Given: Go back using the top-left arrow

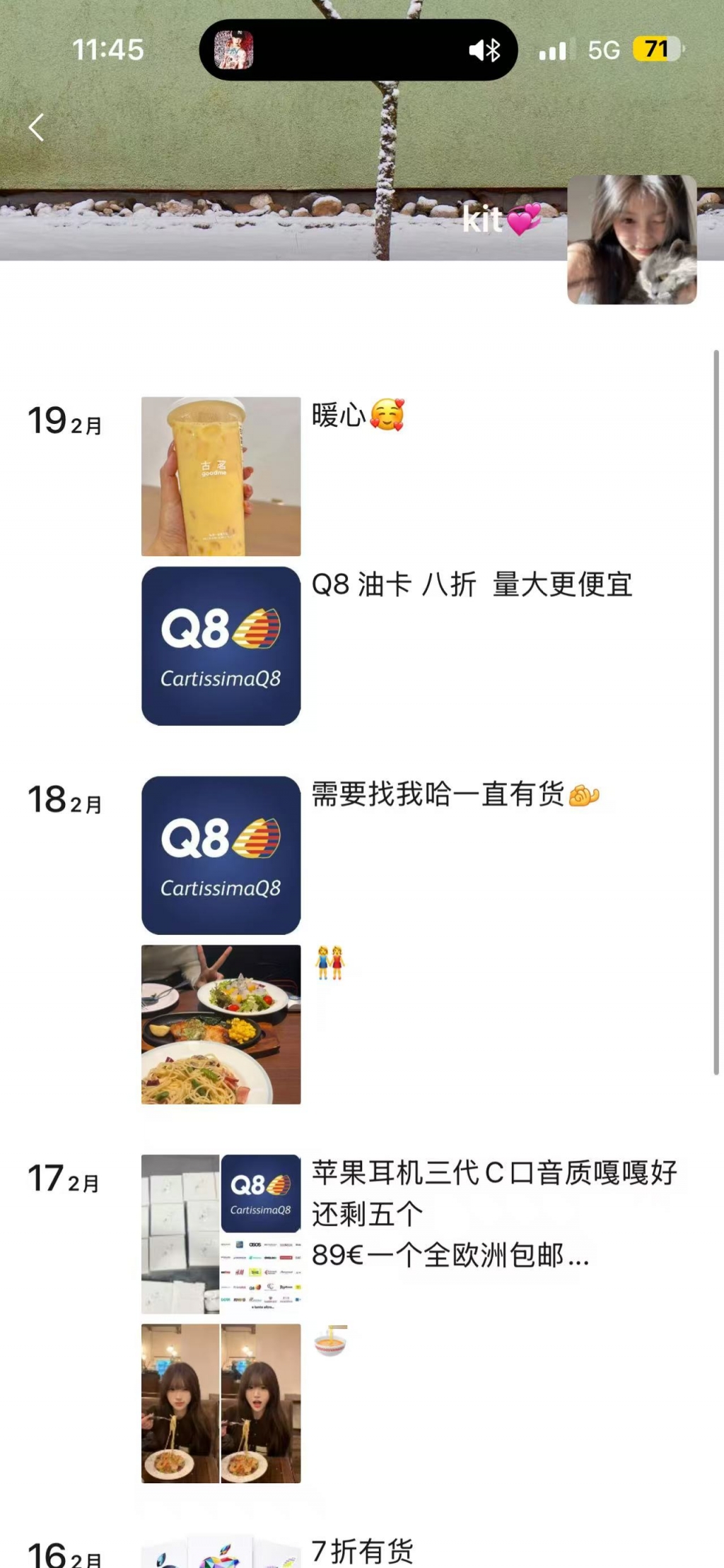Looking at the screenshot, I should tap(37, 128).
